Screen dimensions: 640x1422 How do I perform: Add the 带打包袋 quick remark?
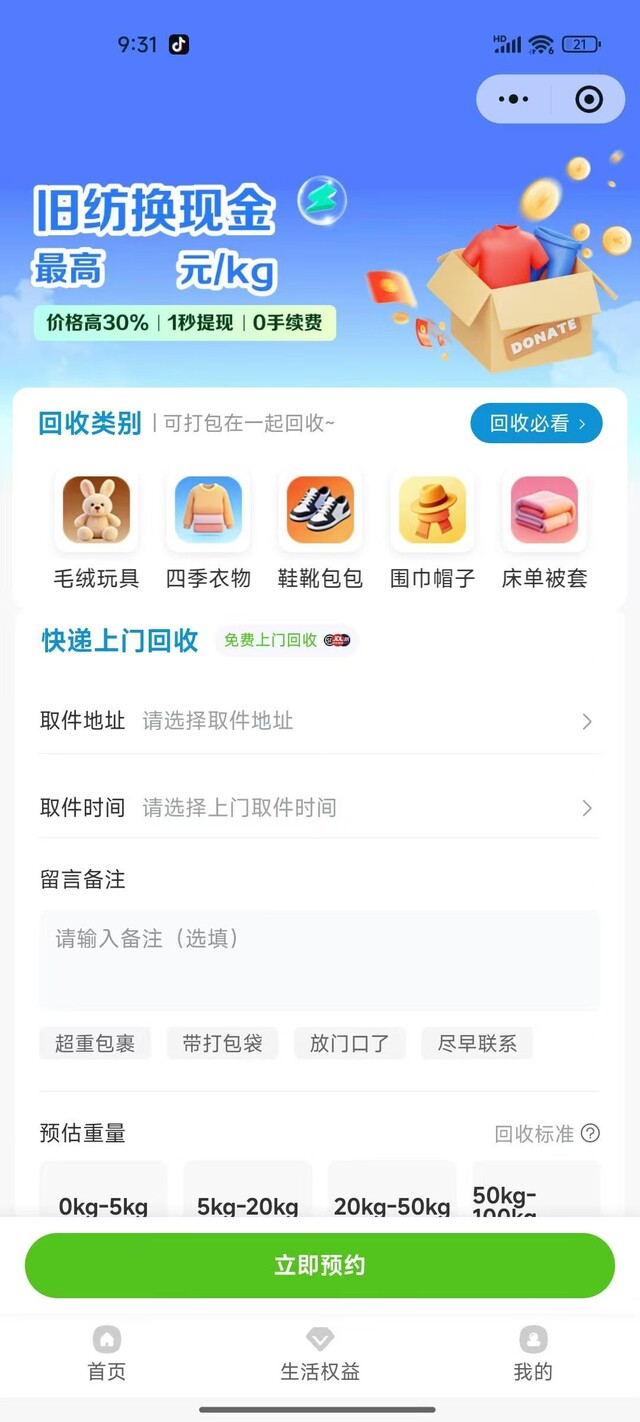click(222, 1043)
